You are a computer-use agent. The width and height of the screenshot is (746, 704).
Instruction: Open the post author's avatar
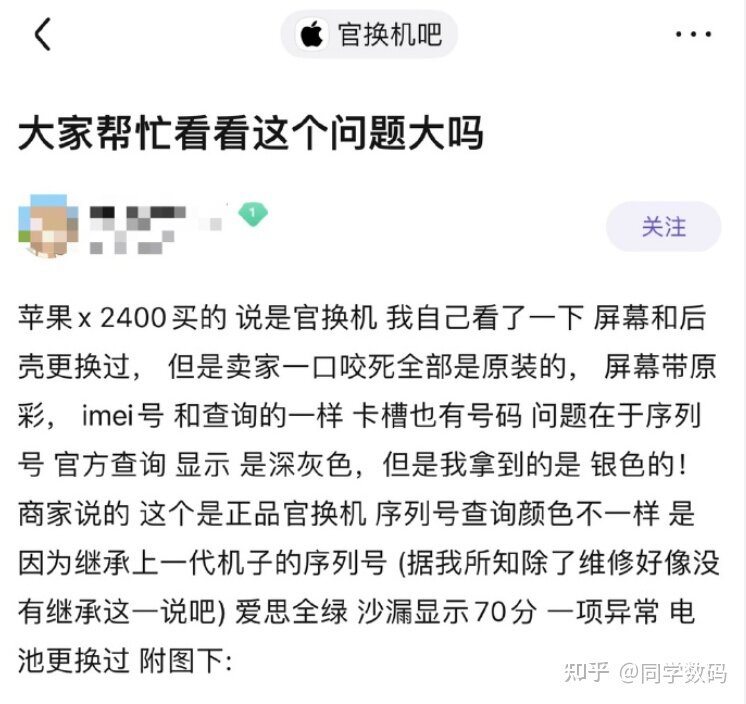pyautogui.click(x=48, y=226)
